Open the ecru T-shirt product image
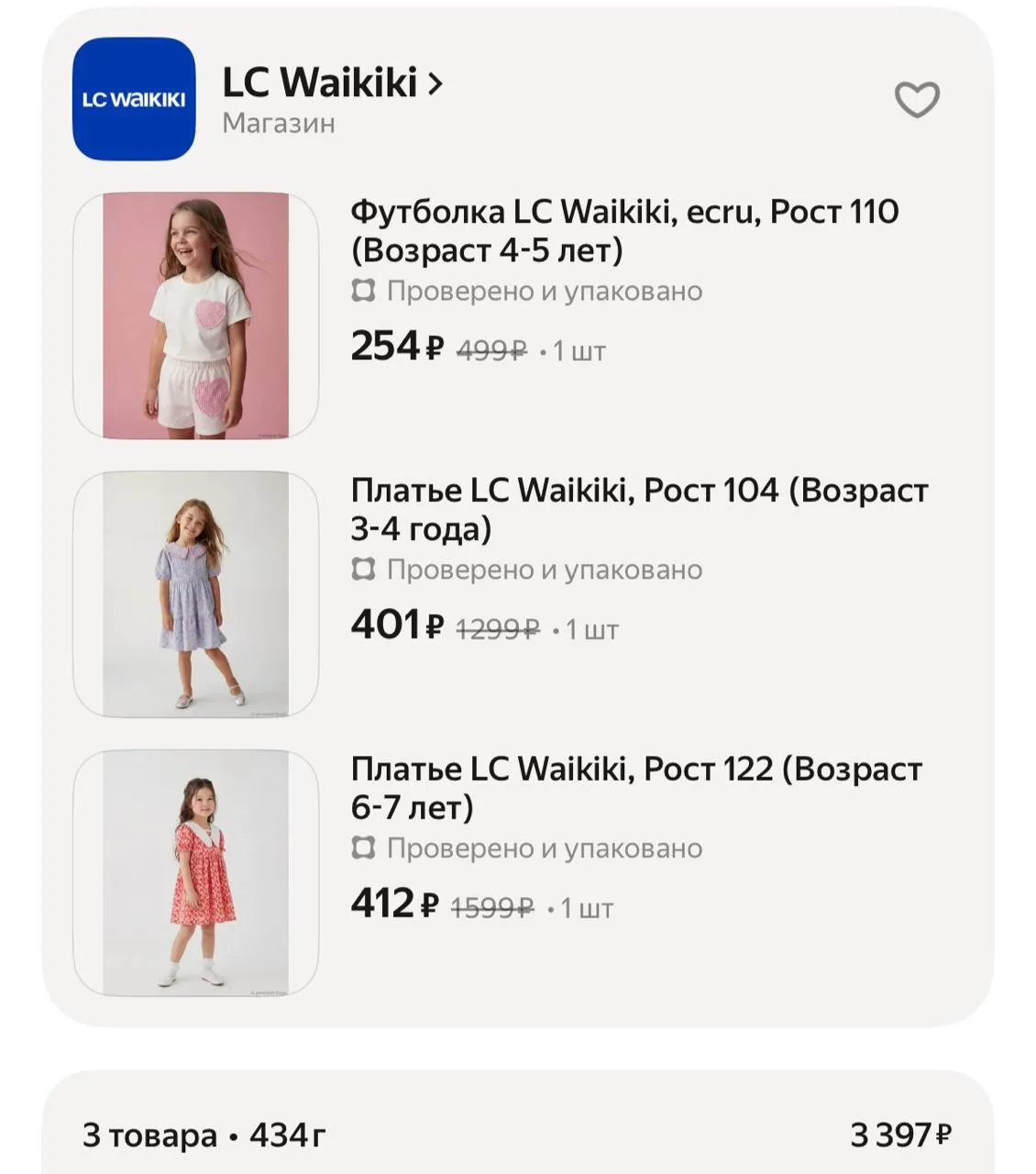The image size is (1036, 1174). pyautogui.click(x=195, y=316)
